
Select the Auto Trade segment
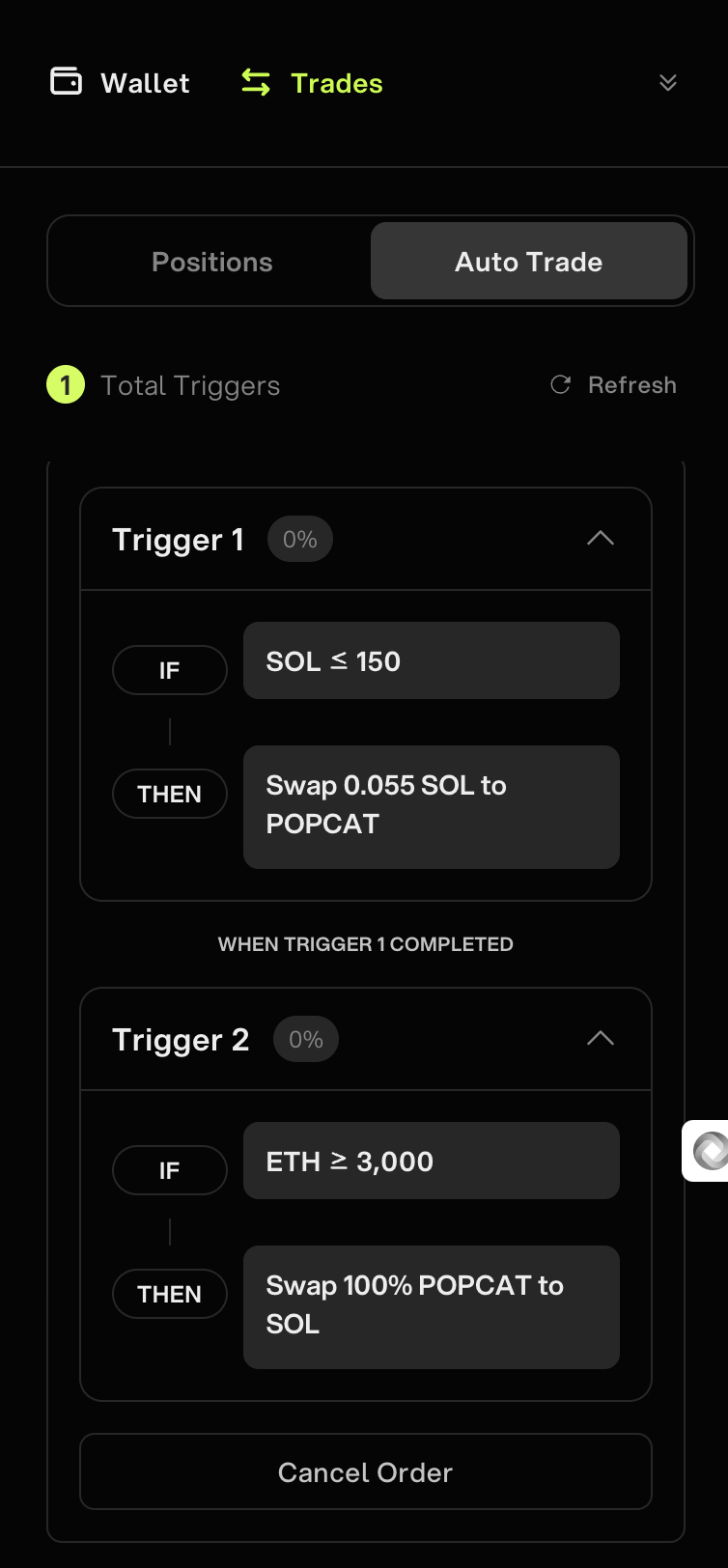pos(528,262)
